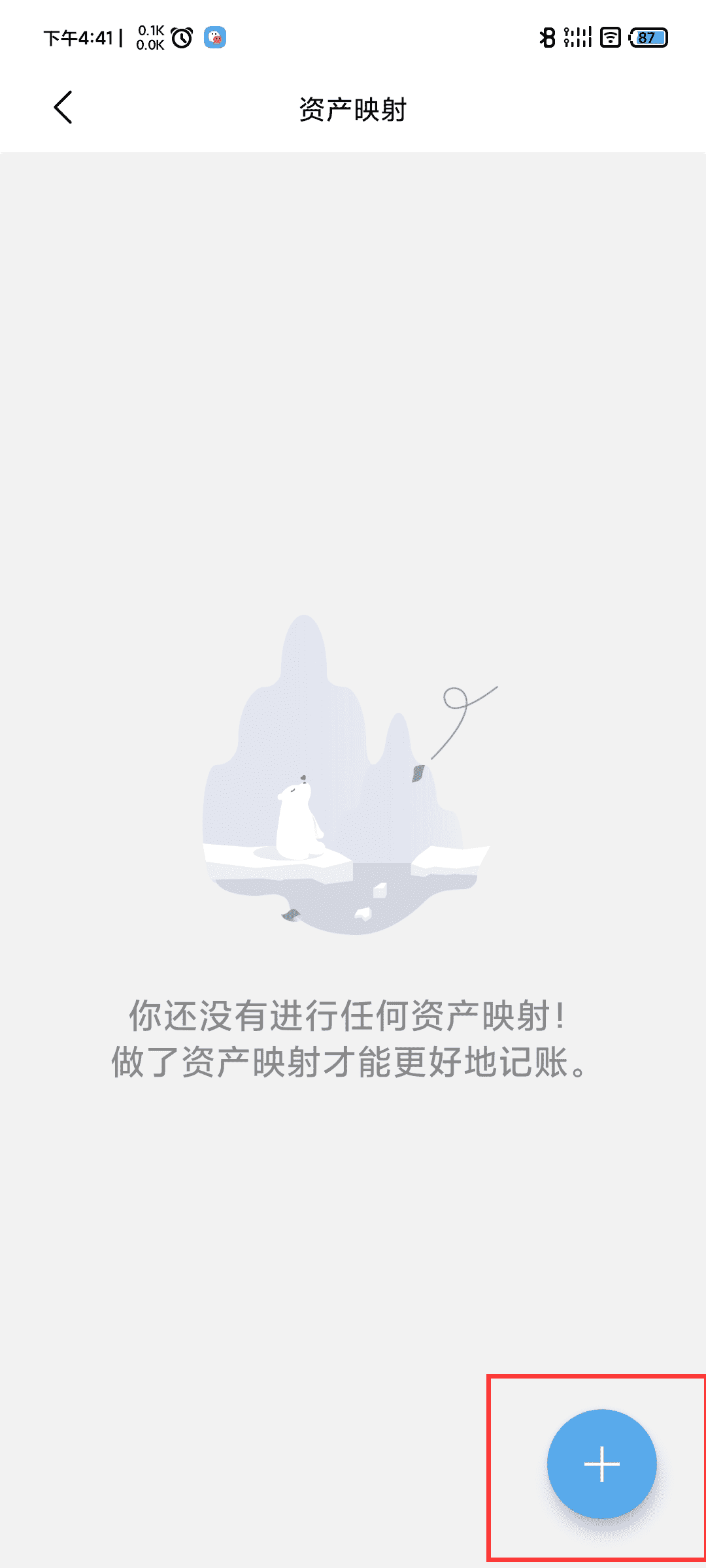Add a new asset mapping
The image size is (706, 1568).
pyautogui.click(x=601, y=1464)
